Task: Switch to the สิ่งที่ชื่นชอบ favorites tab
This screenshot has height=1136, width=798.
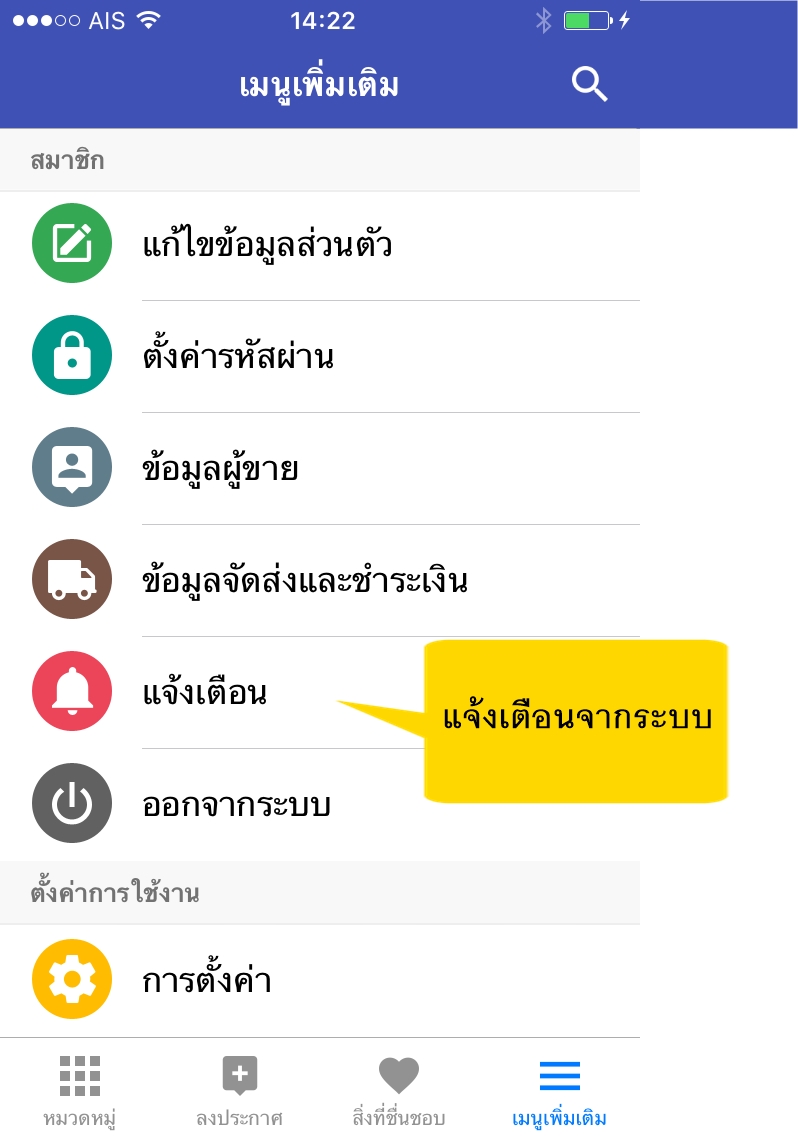Action: [x=399, y=1090]
